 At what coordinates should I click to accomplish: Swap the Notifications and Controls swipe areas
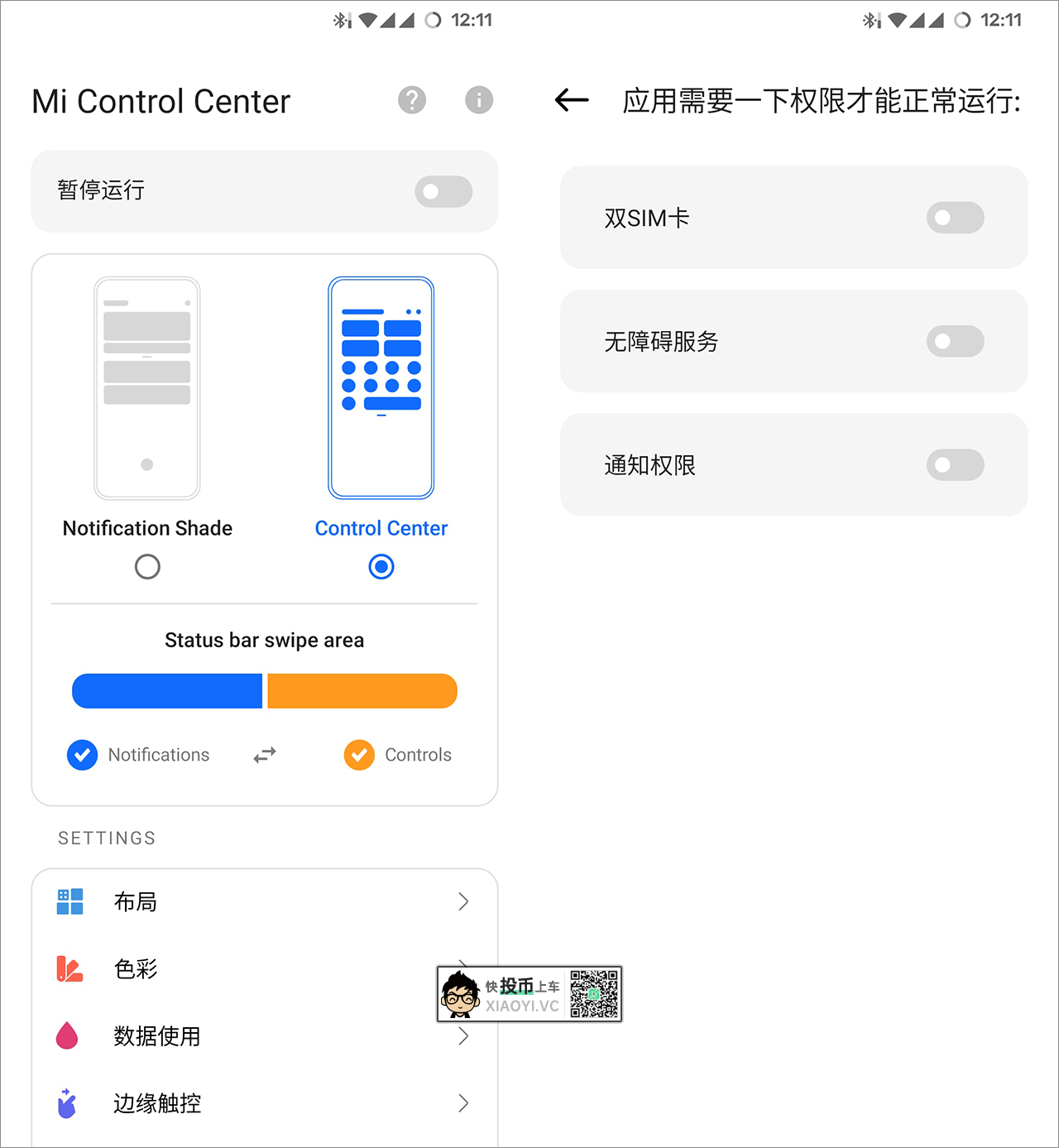tap(265, 755)
